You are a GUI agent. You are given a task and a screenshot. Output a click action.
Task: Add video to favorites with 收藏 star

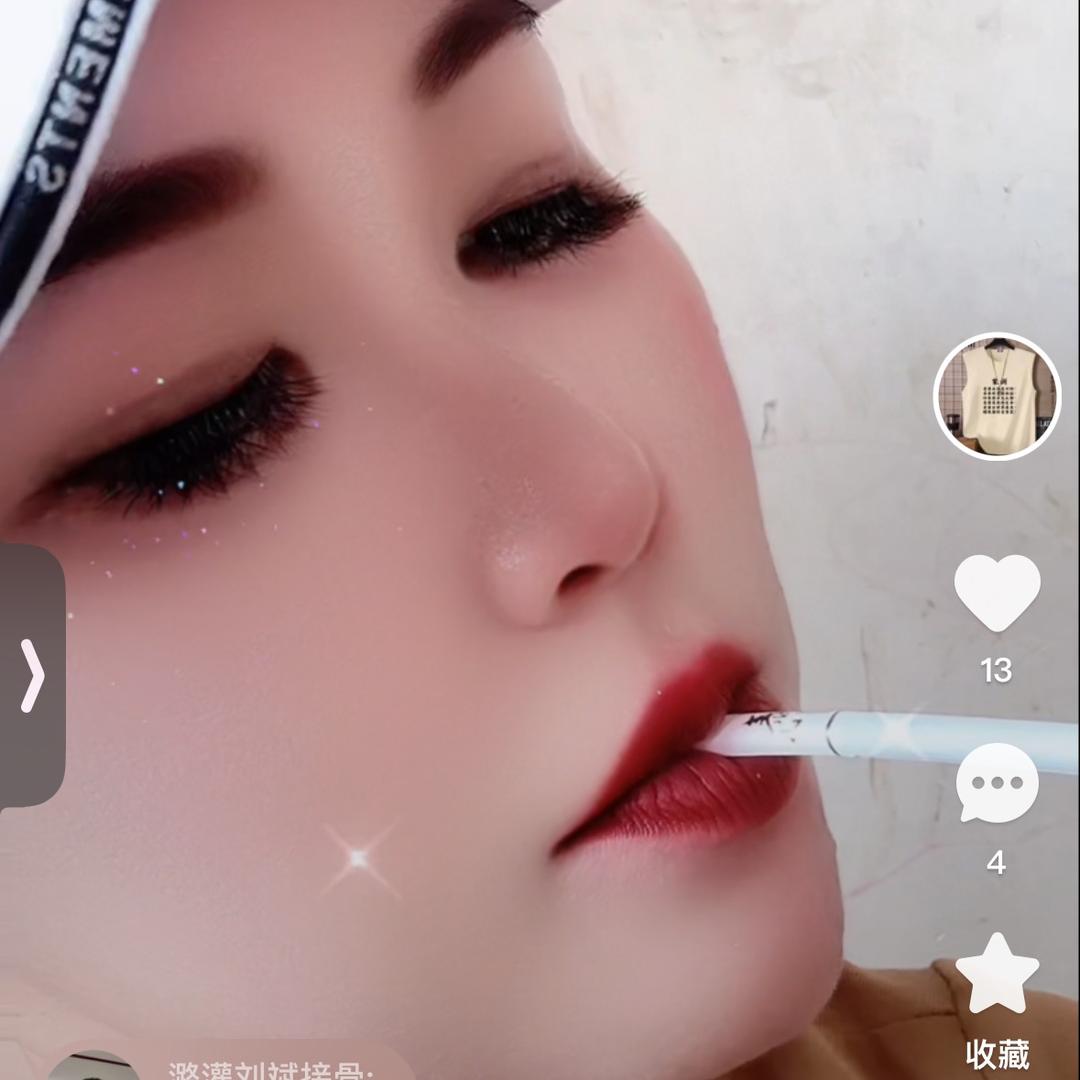[996, 974]
